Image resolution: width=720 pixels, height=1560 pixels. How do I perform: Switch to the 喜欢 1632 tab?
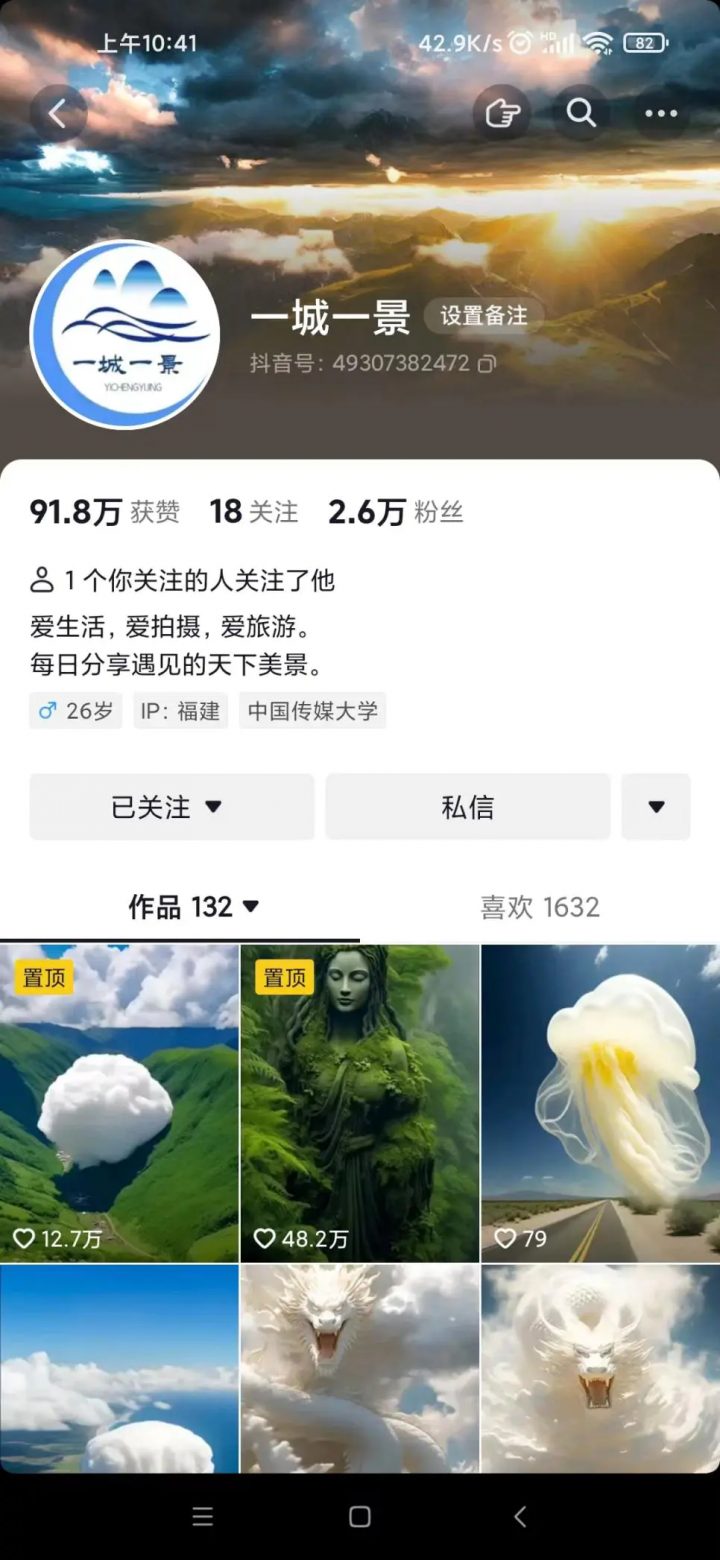[539, 907]
